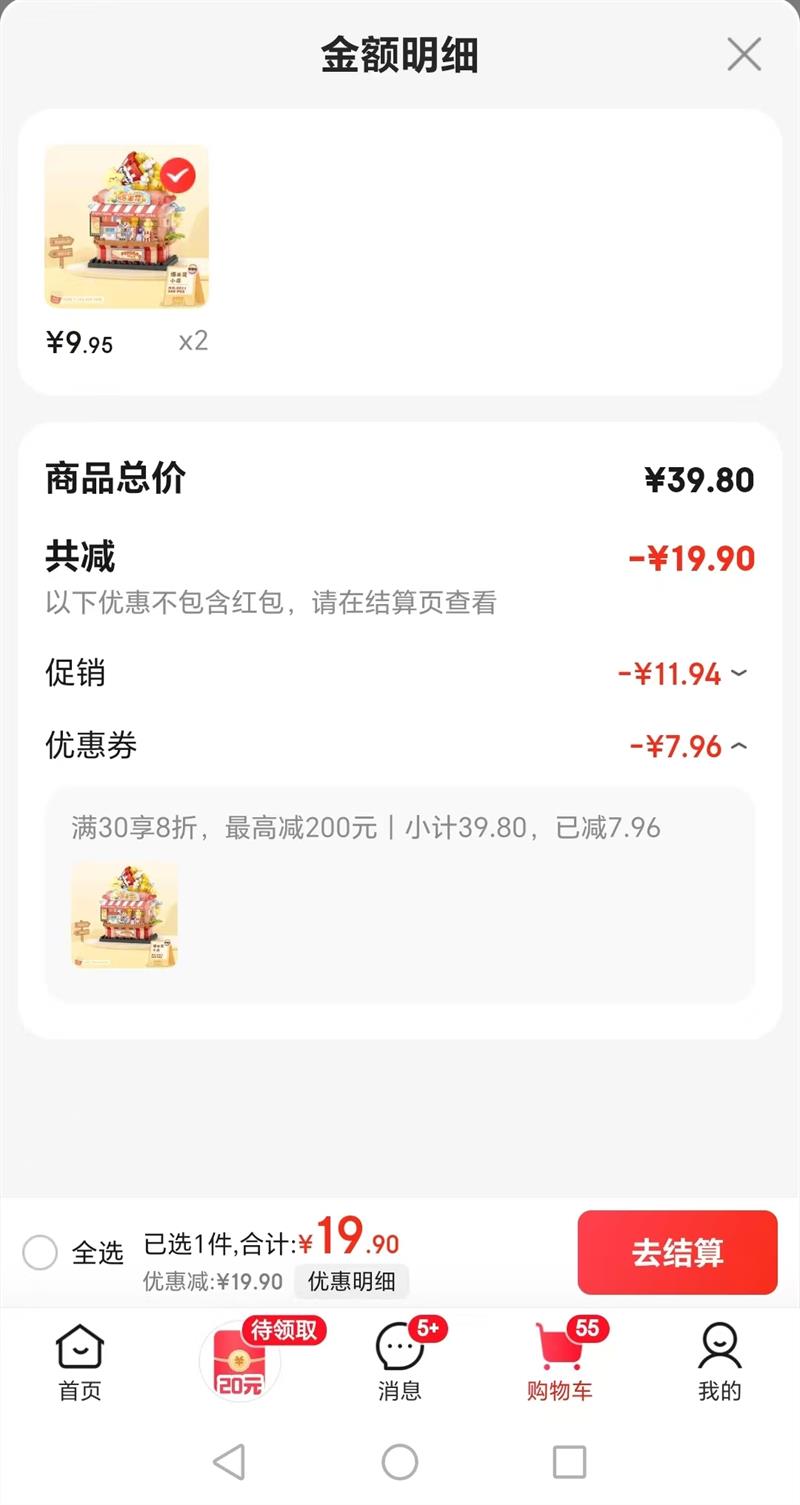Go to the 首页 tab

[x=79, y=1362]
